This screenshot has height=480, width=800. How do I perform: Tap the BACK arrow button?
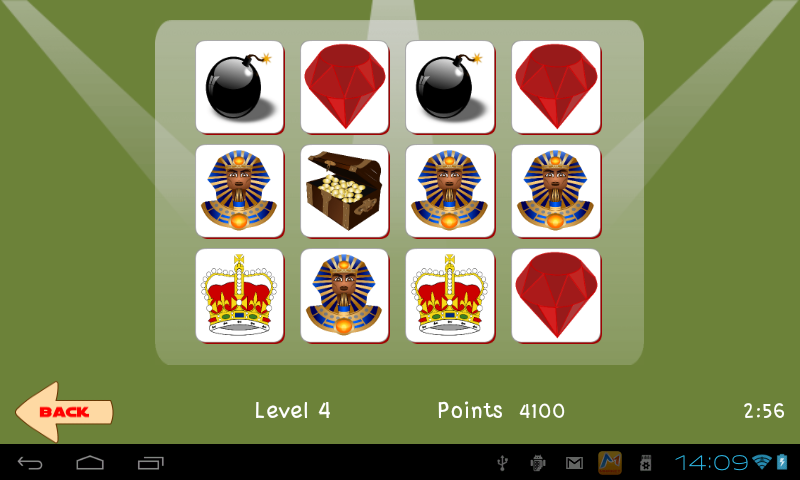pyautogui.click(x=62, y=411)
